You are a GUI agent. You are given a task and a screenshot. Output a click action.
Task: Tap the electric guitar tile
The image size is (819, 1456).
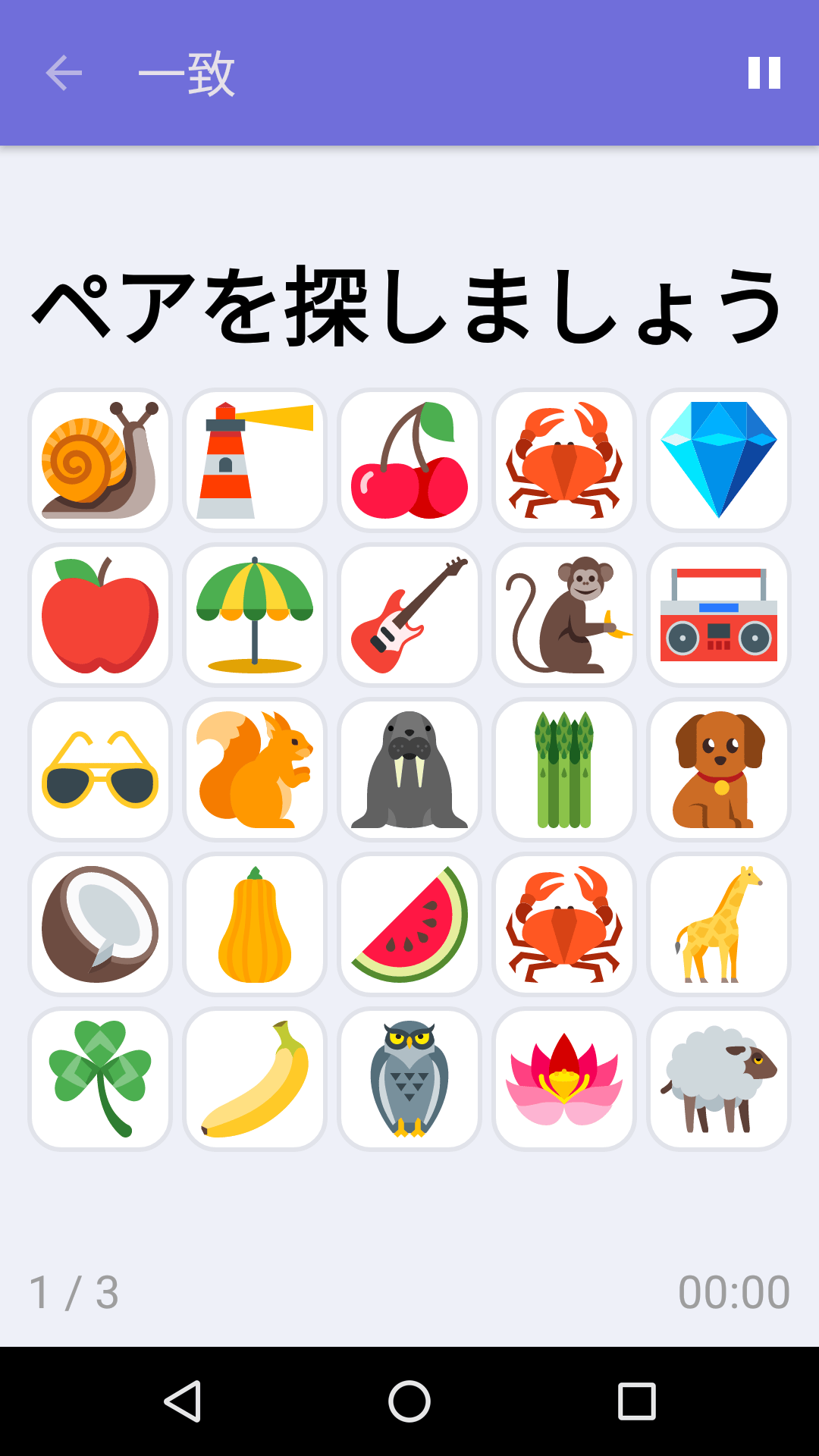pos(409,614)
